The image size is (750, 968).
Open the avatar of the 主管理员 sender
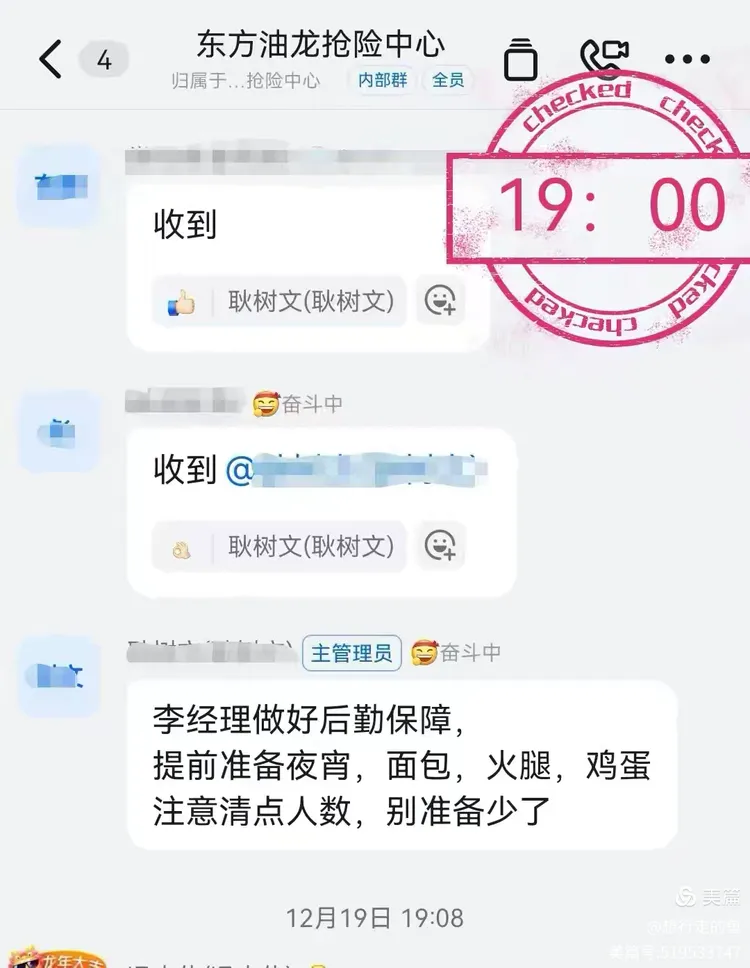tap(59, 676)
